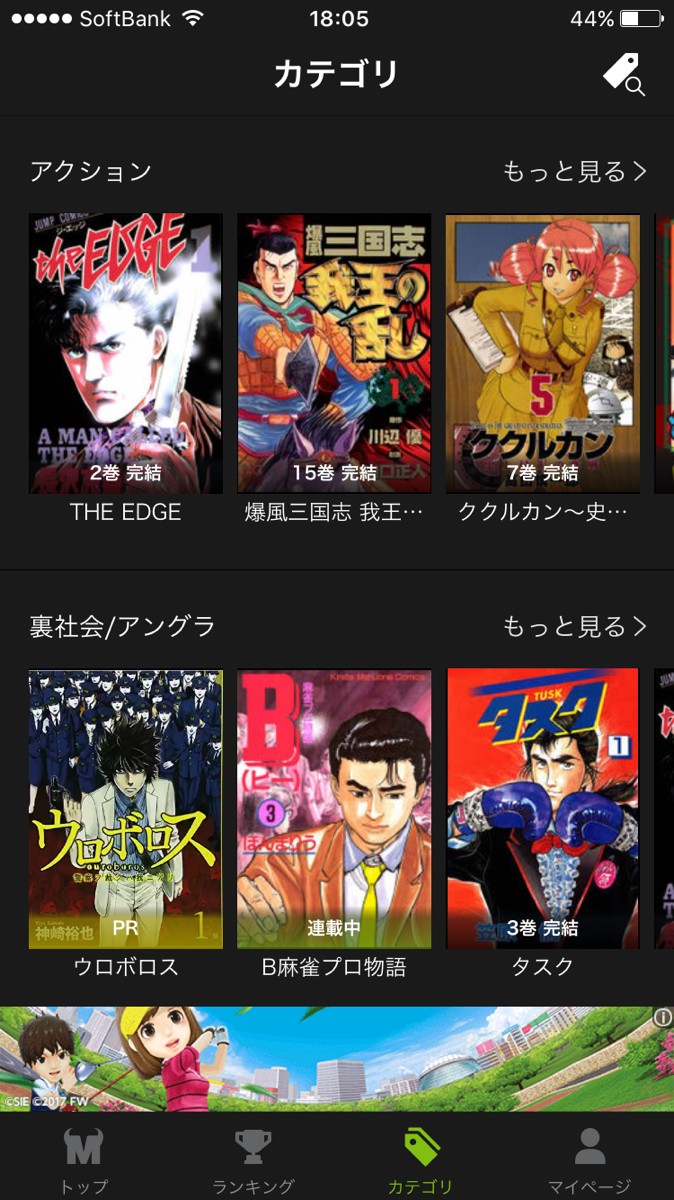Tap the ad info icon
The image size is (674, 1200).
point(662,1017)
